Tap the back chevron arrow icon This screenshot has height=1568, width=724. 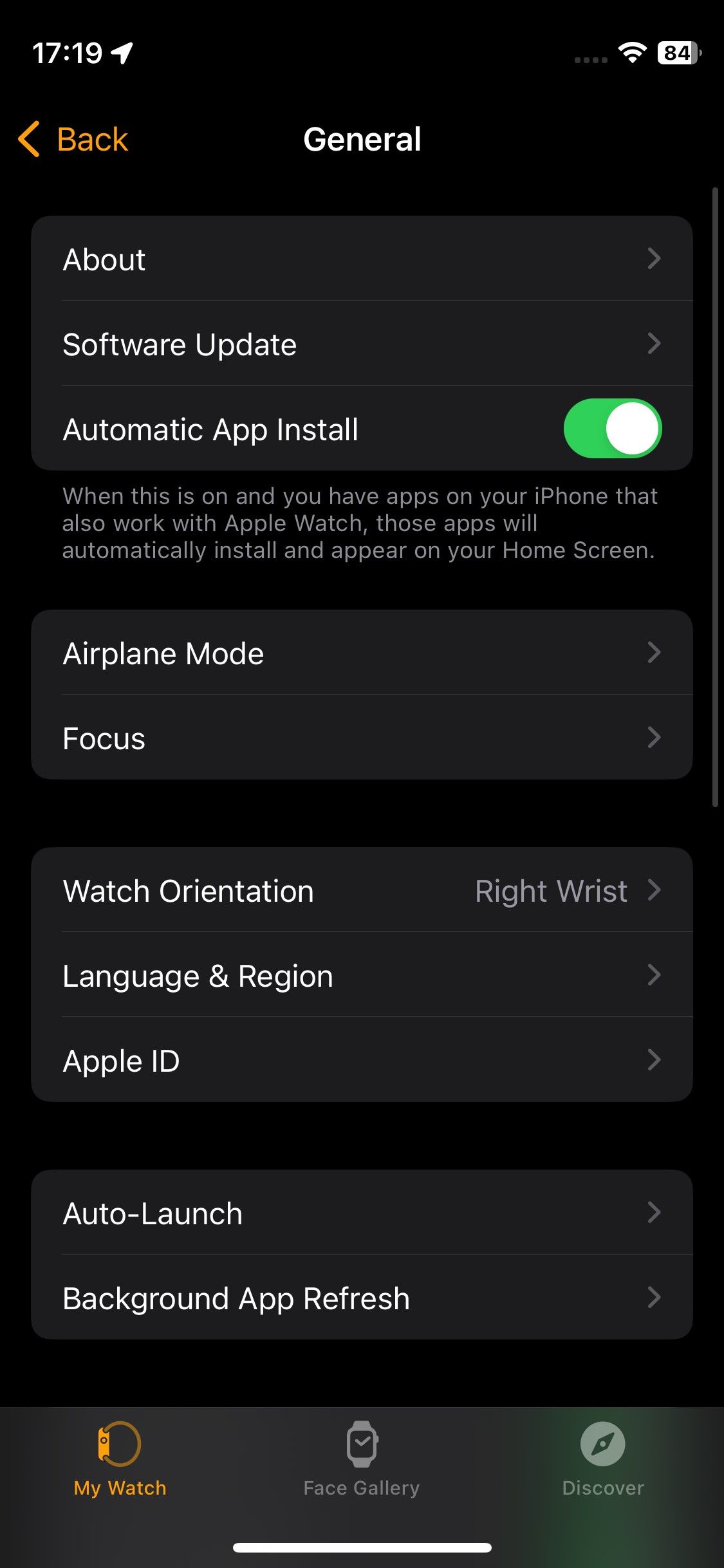pyautogui.click(x=28, y=138)
